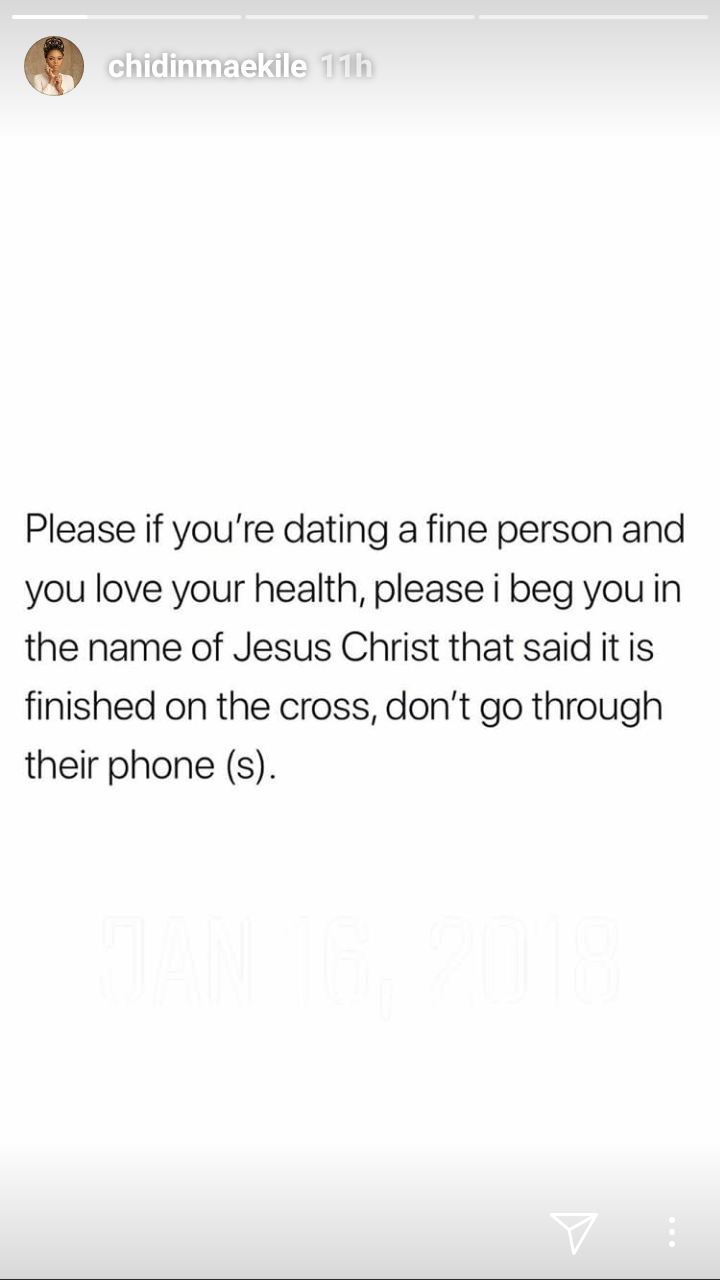This screenshot has height=1280, width=720.
Task: Open the story overflow menu
Action: 672,1232
